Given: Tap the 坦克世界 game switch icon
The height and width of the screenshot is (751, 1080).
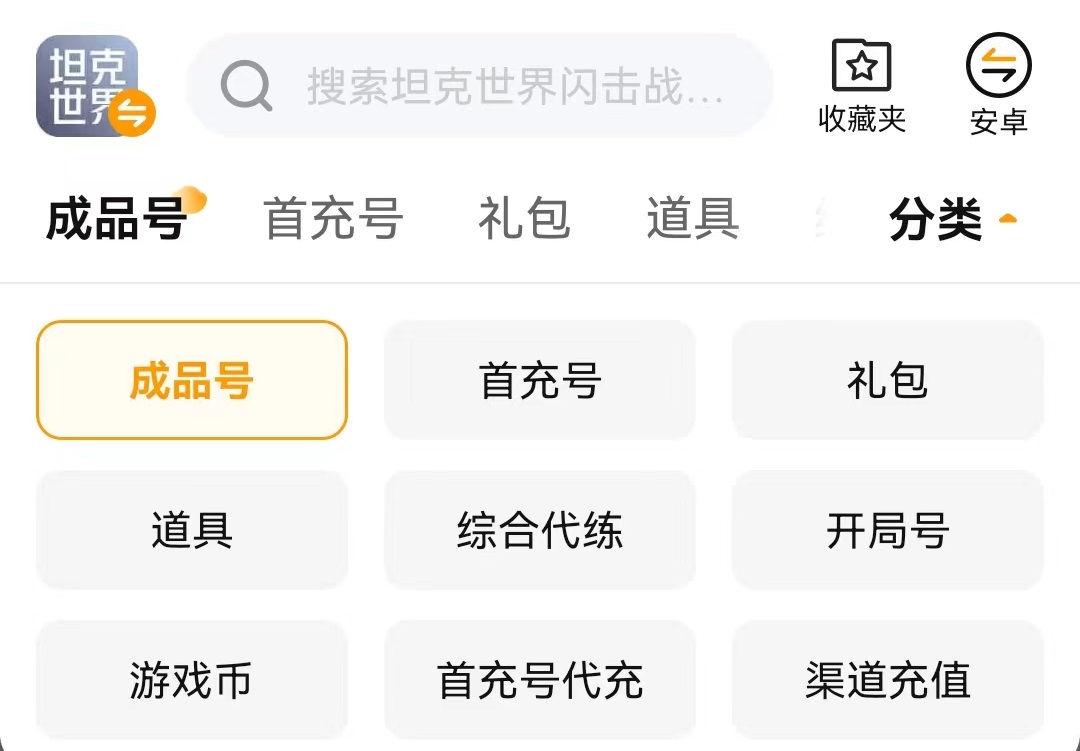Looking at the screenshot, I should click(x=95, y=86).
